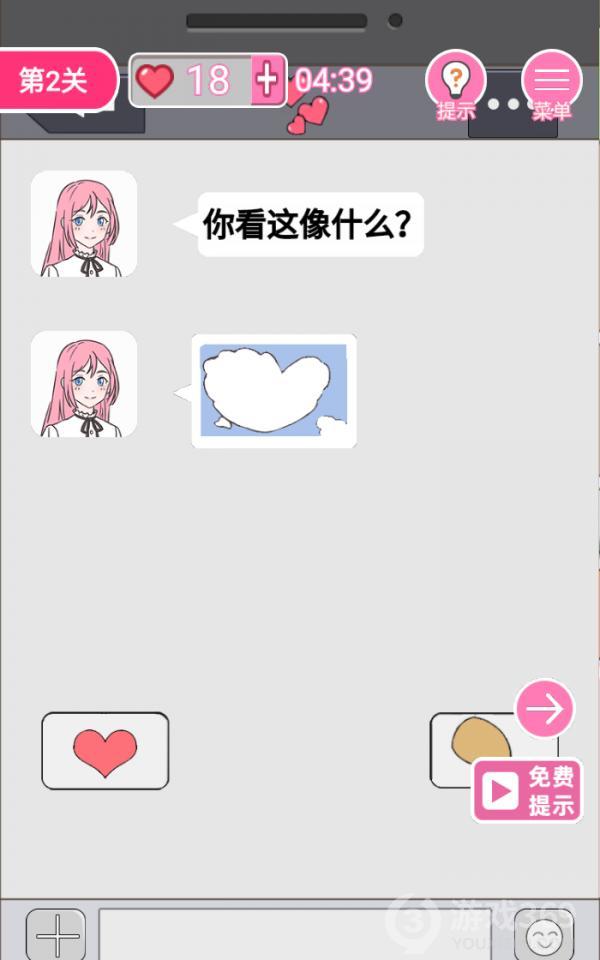Screen dimensions: 600x960
Task: Tap the cloud picture message
Action: click(274, 390)
